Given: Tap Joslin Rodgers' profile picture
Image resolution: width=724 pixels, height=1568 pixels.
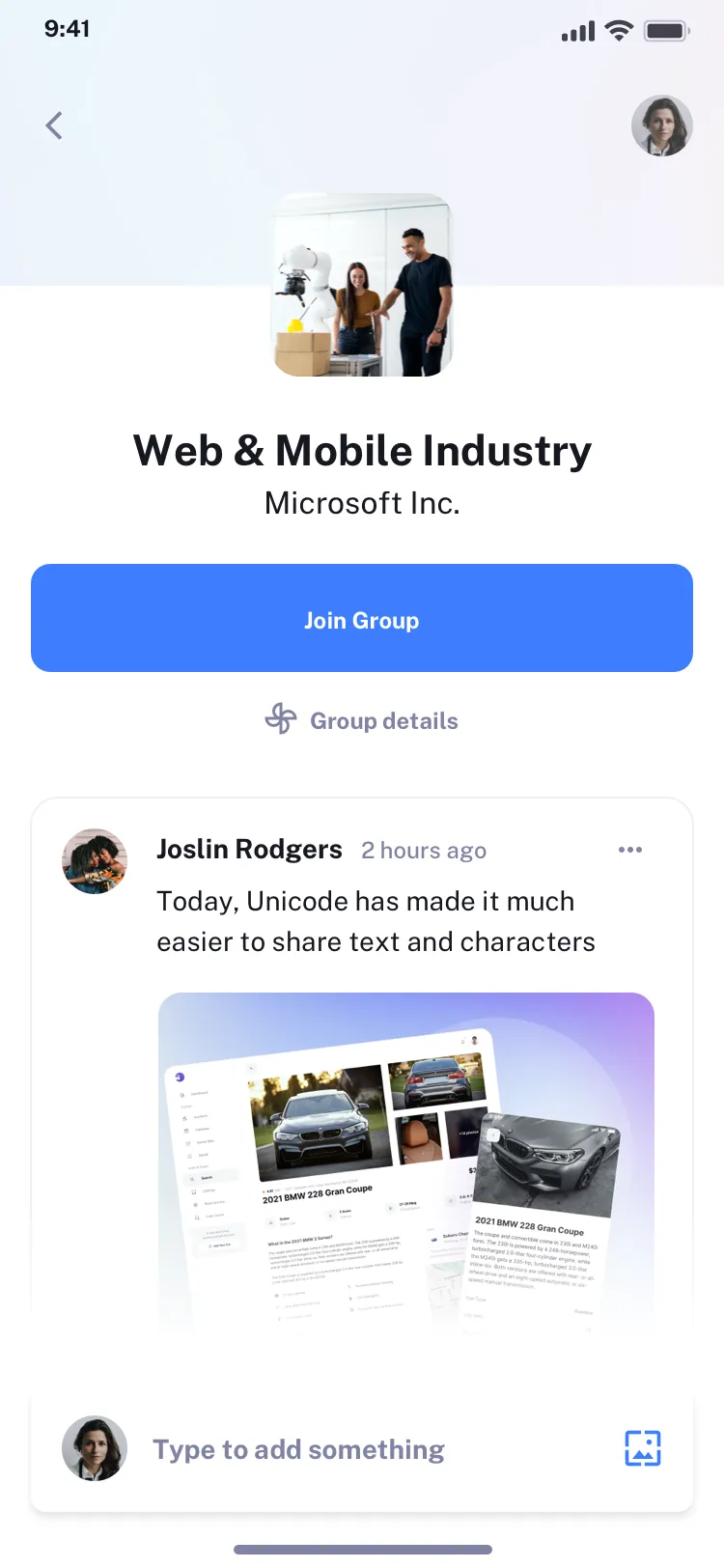Looking at the screenshot, I should click(94, 861).
